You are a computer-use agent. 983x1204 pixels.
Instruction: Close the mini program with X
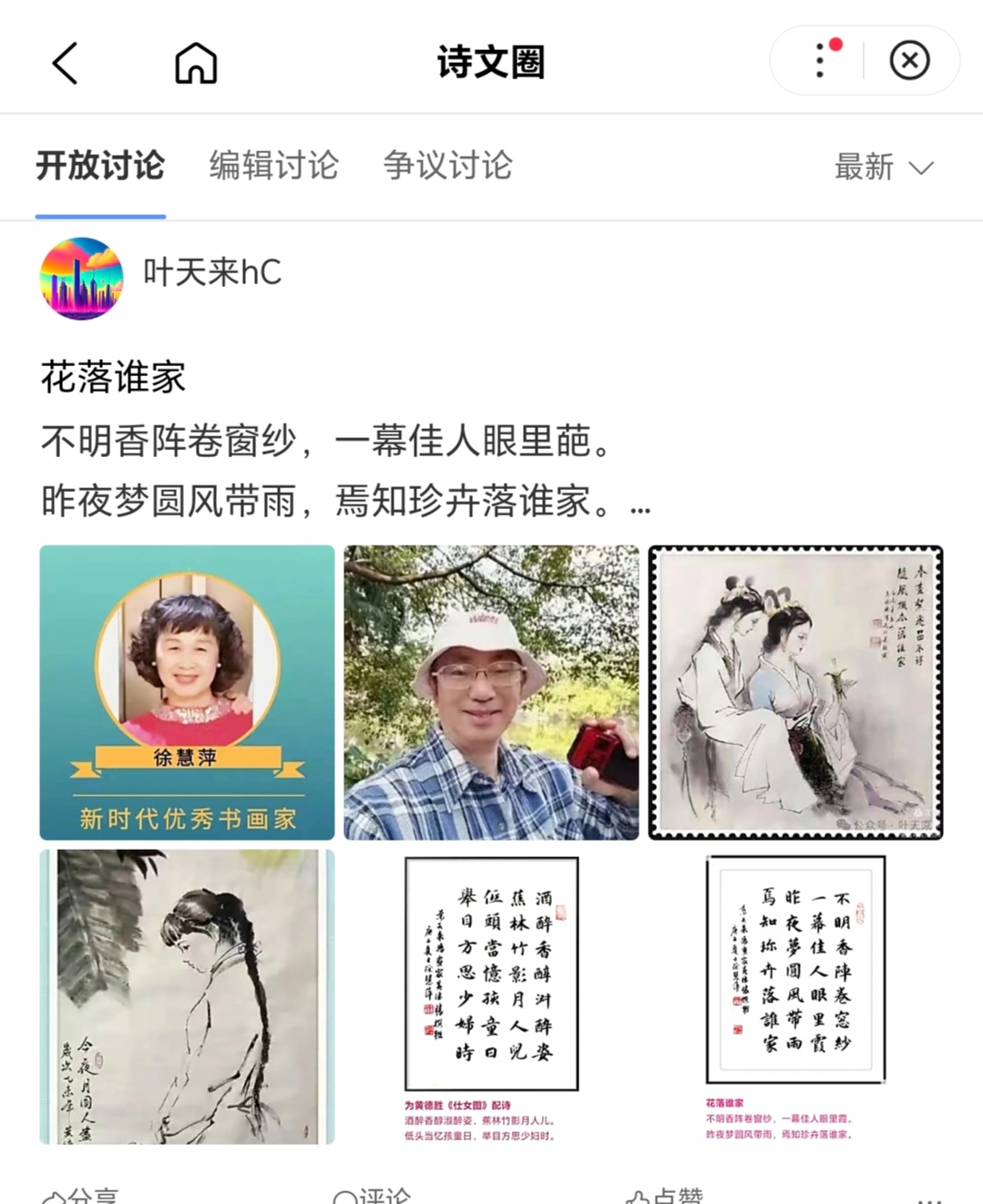click(x=909, y=61)
